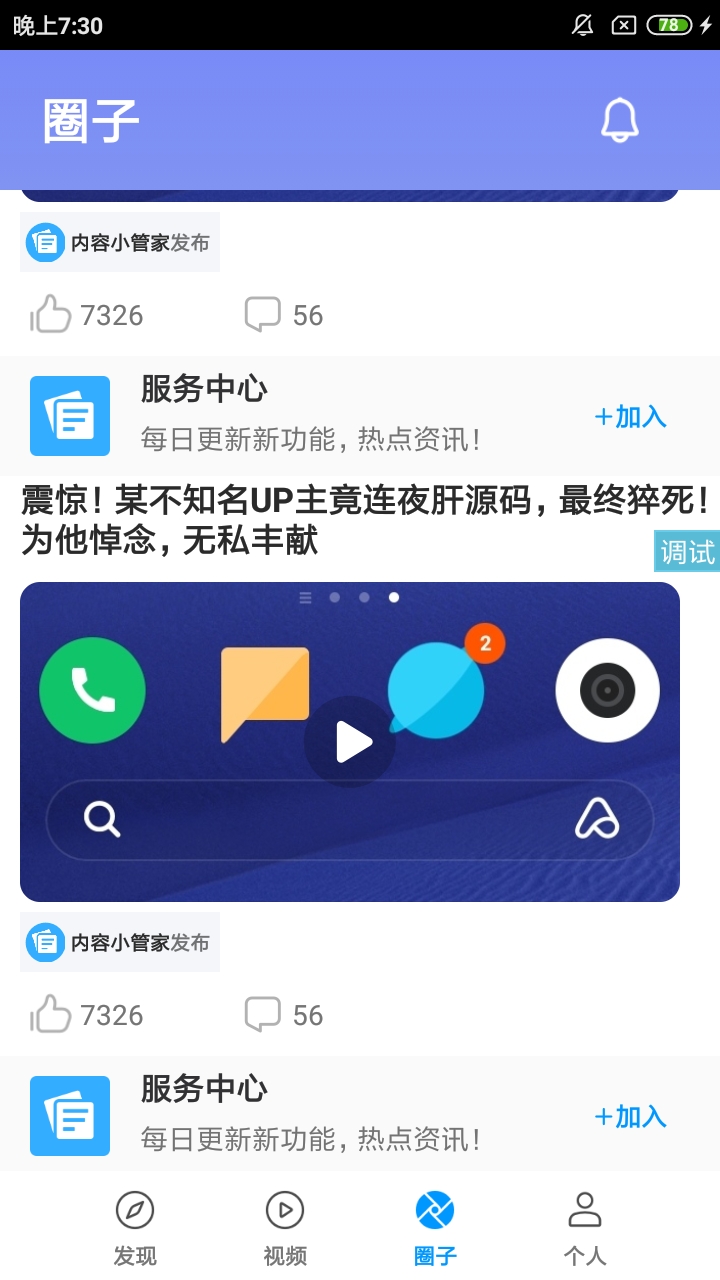The image size is (720, 1280).
Task: Tap the 调试 debug button
Action: (687, 551)
